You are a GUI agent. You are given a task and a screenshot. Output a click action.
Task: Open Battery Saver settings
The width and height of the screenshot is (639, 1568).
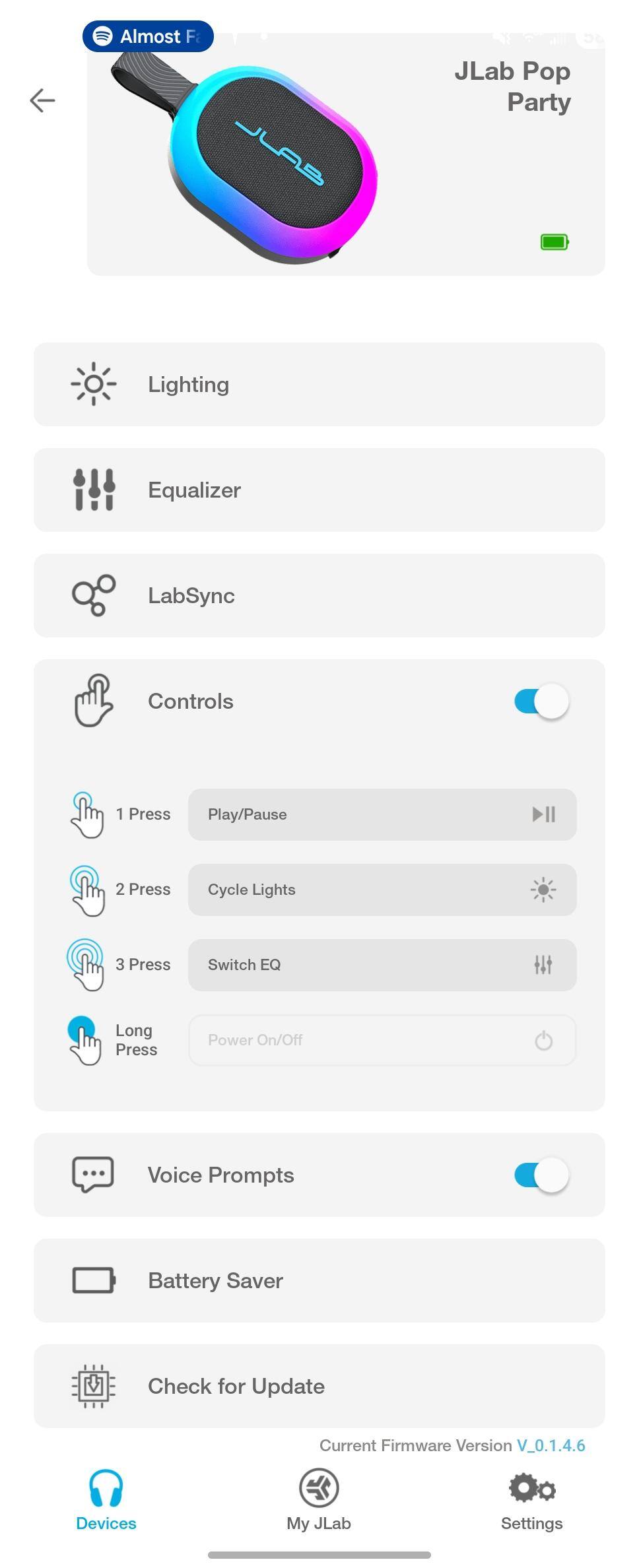(319, 1280)
